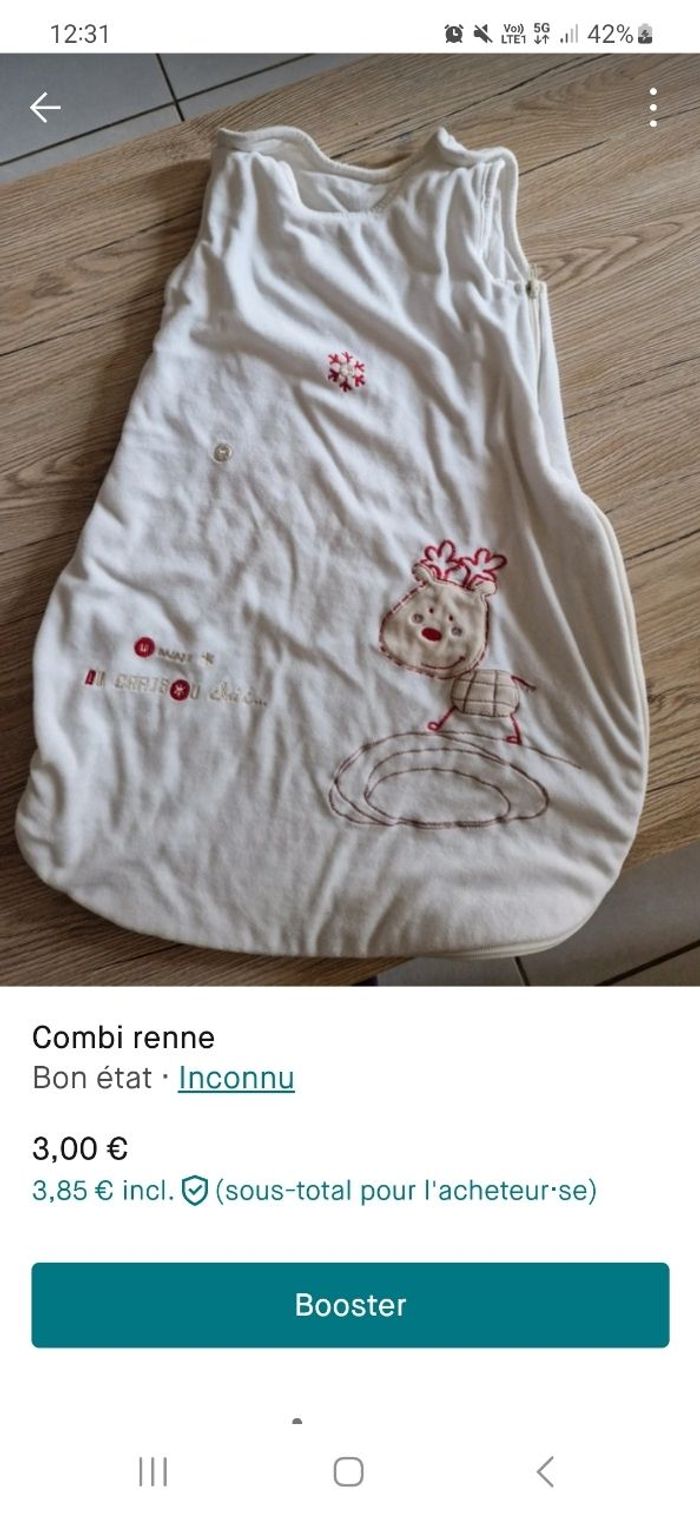The image size is (700, 1517).
Task: Open the Inconnu brand link
Action: [236, 1078]
